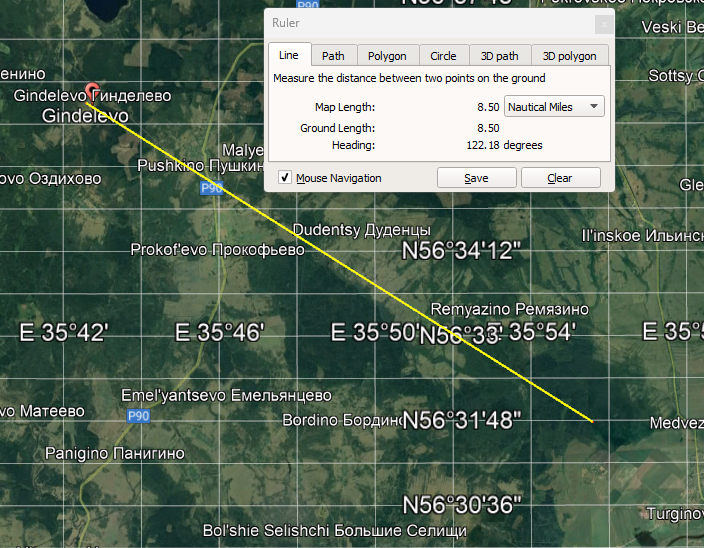
Task: Toggle the Mouse Navigation checkbox
Action: click(x=285, y=178)
